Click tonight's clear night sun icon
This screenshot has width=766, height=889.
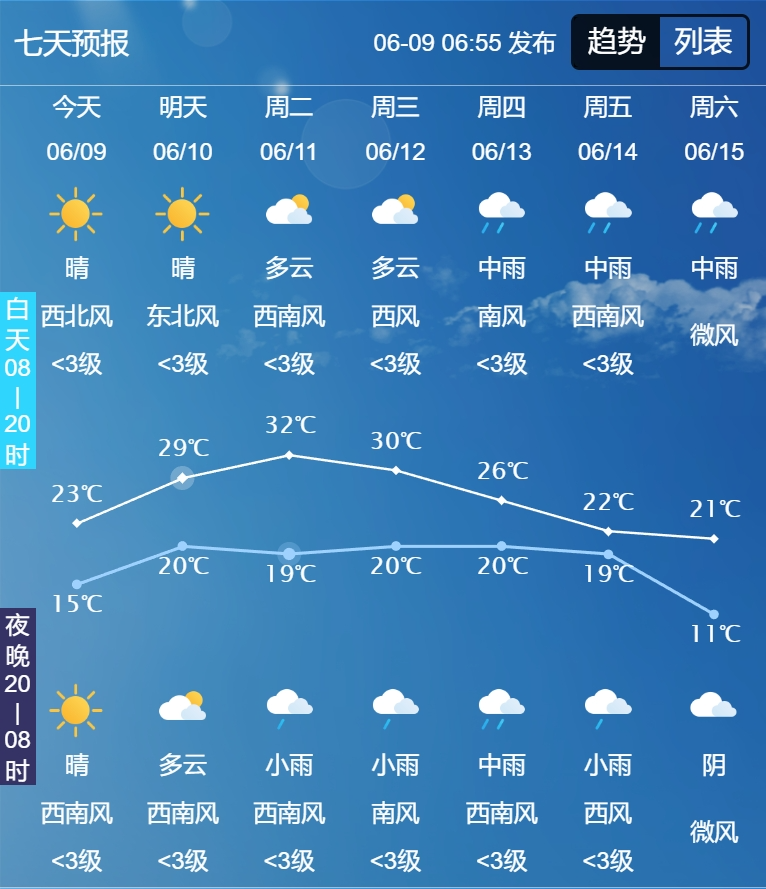(x=78, y=710)
